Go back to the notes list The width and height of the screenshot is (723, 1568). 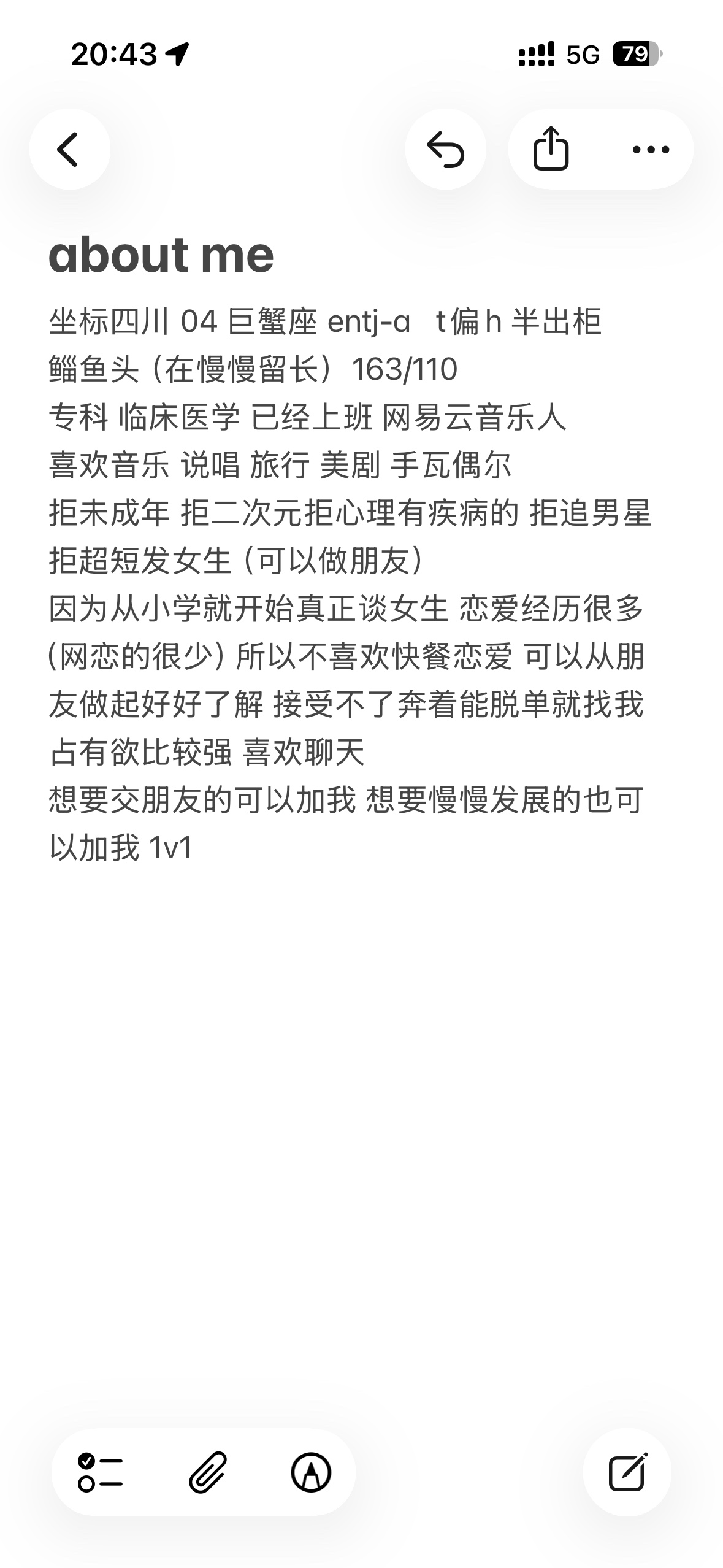[69, 149]
